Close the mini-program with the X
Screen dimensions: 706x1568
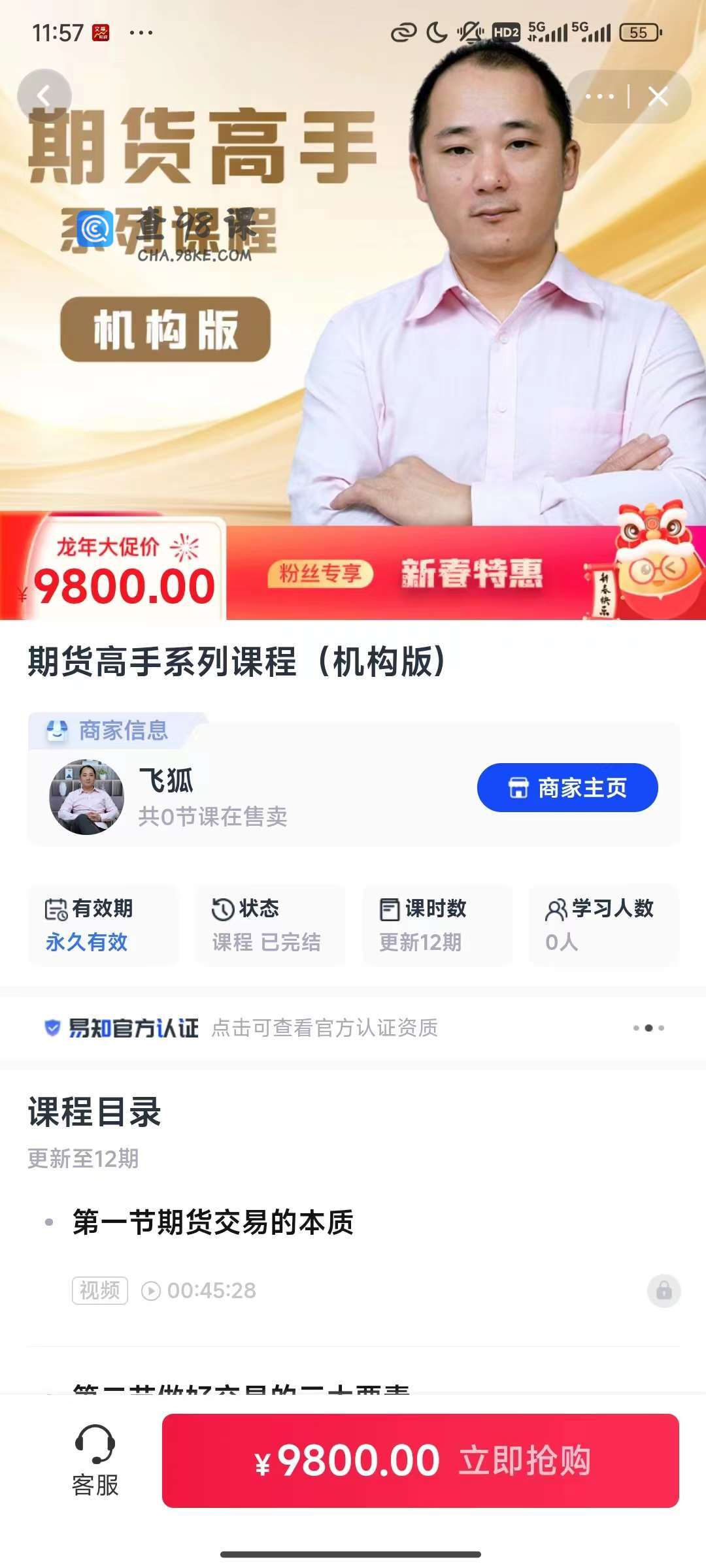point(658,97)
